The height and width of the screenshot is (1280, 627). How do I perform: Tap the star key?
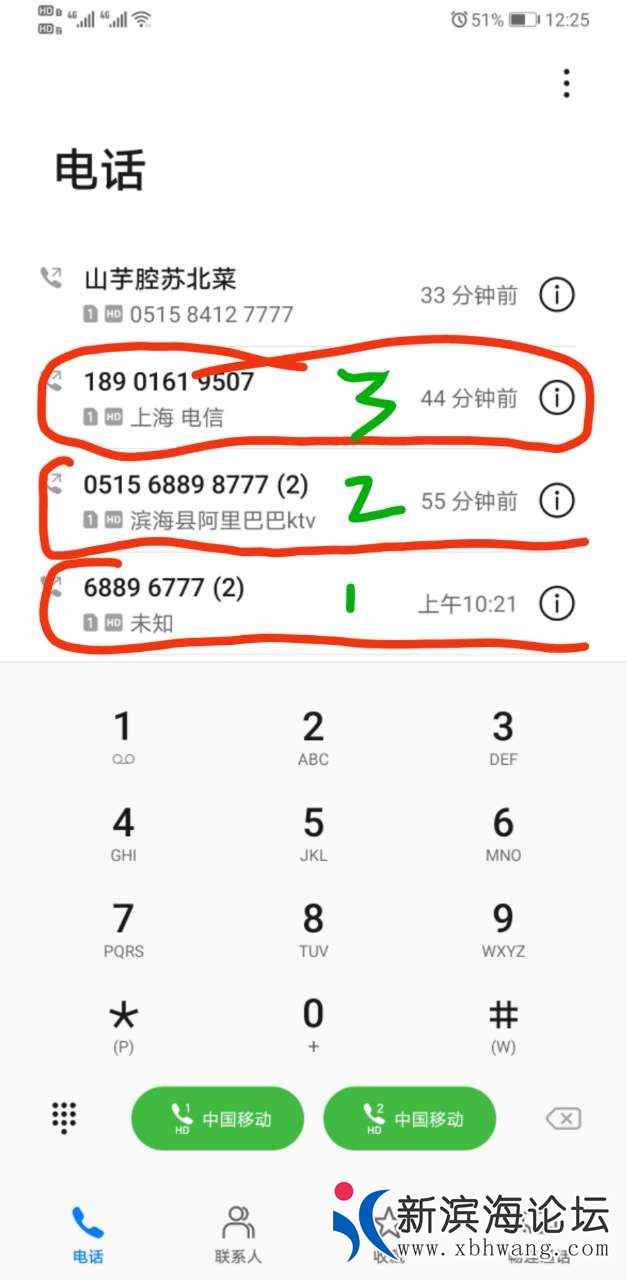(123, 1026)
